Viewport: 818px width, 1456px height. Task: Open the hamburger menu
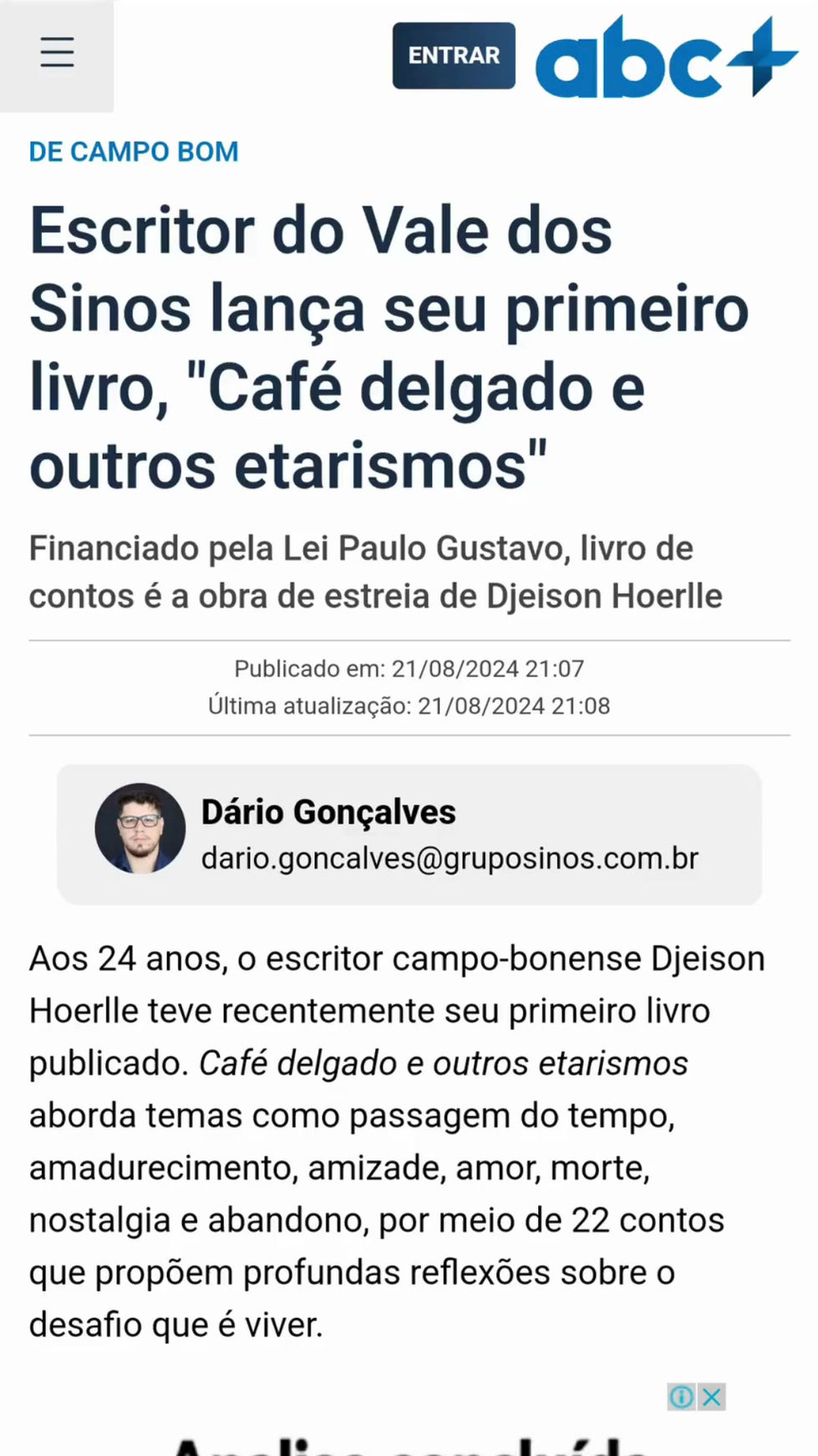(x=57, y=53)
